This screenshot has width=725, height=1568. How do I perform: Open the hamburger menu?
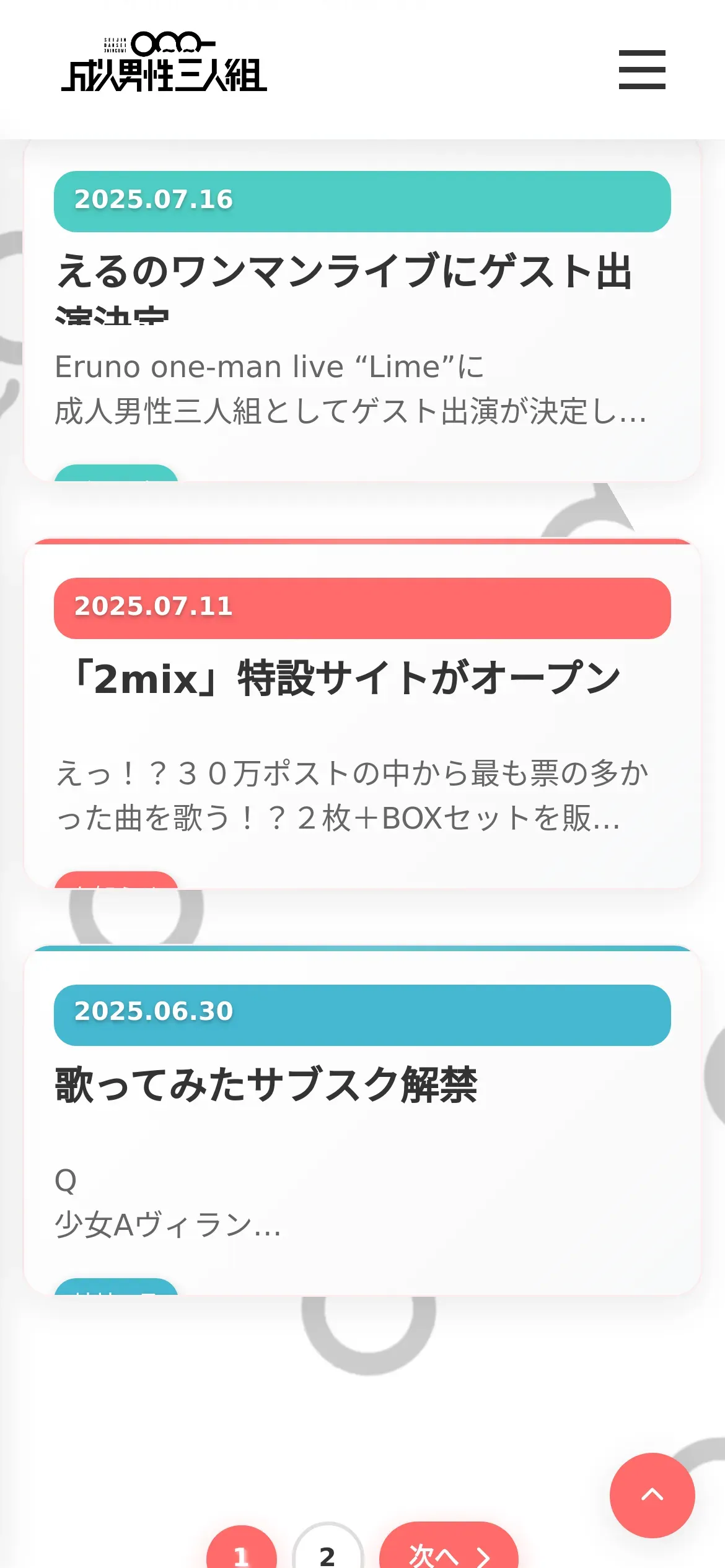click(642, 70)
